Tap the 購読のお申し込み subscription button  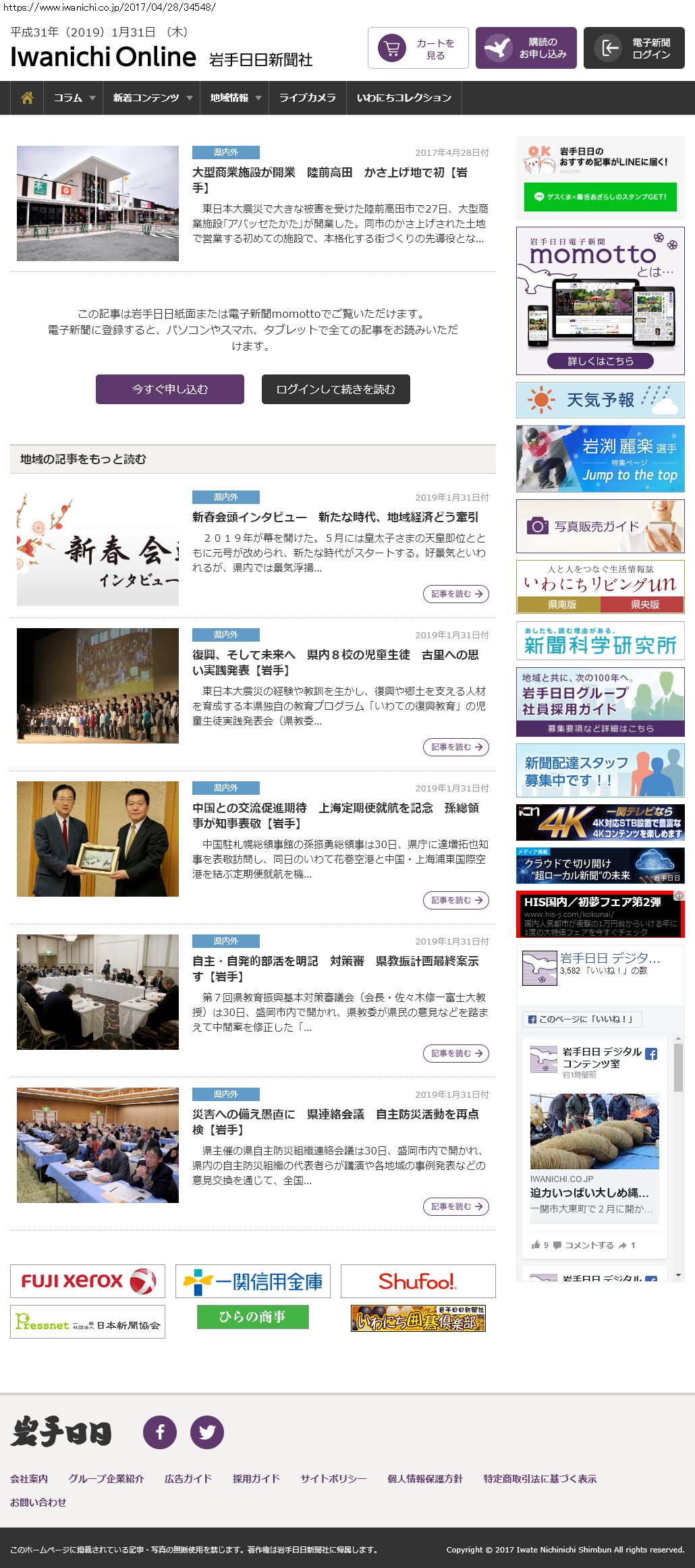(x=526, y=48)
